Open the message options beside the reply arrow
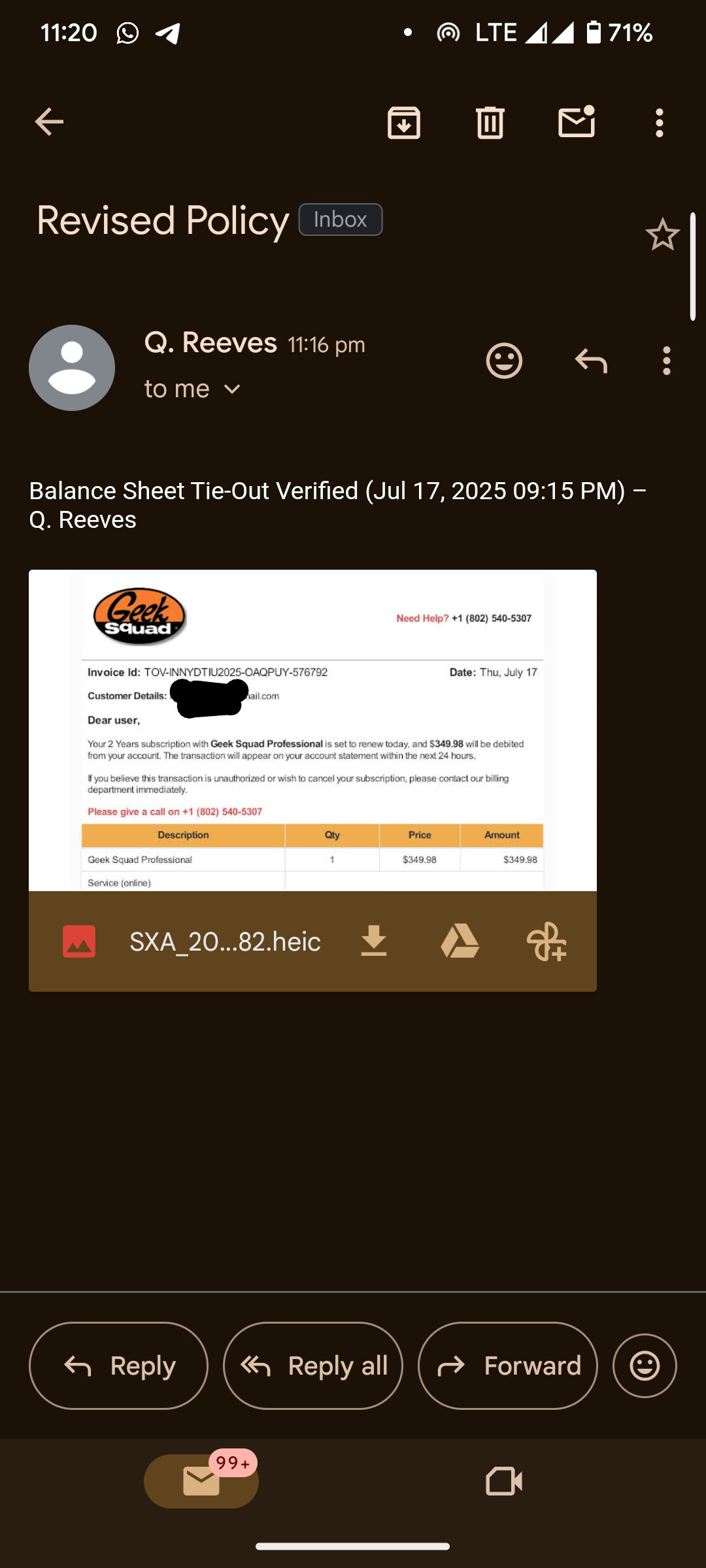This screenshot has height=1568, width=706. (x=667, y=361)
